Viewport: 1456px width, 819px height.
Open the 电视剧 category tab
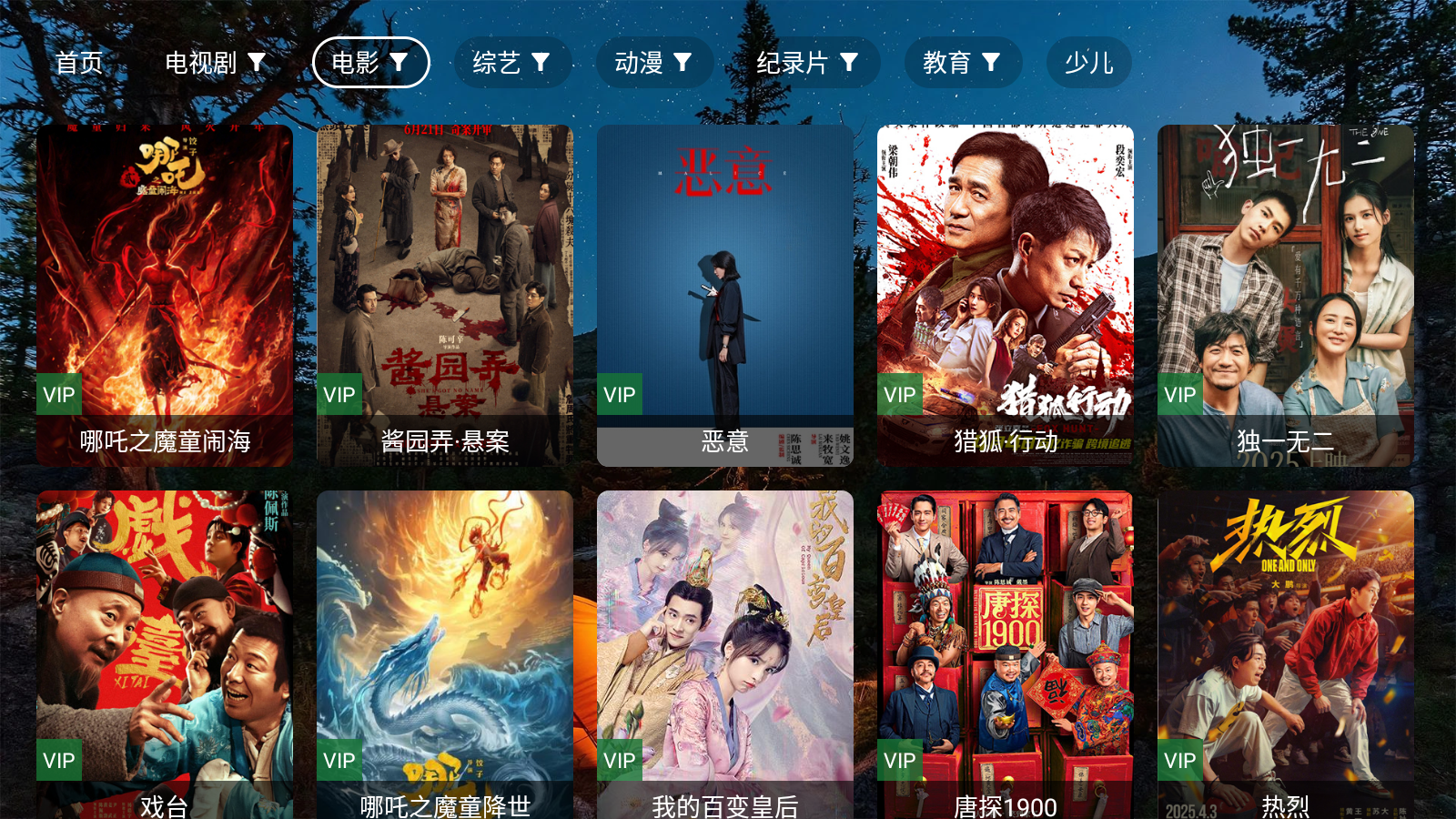coord(214,63)
